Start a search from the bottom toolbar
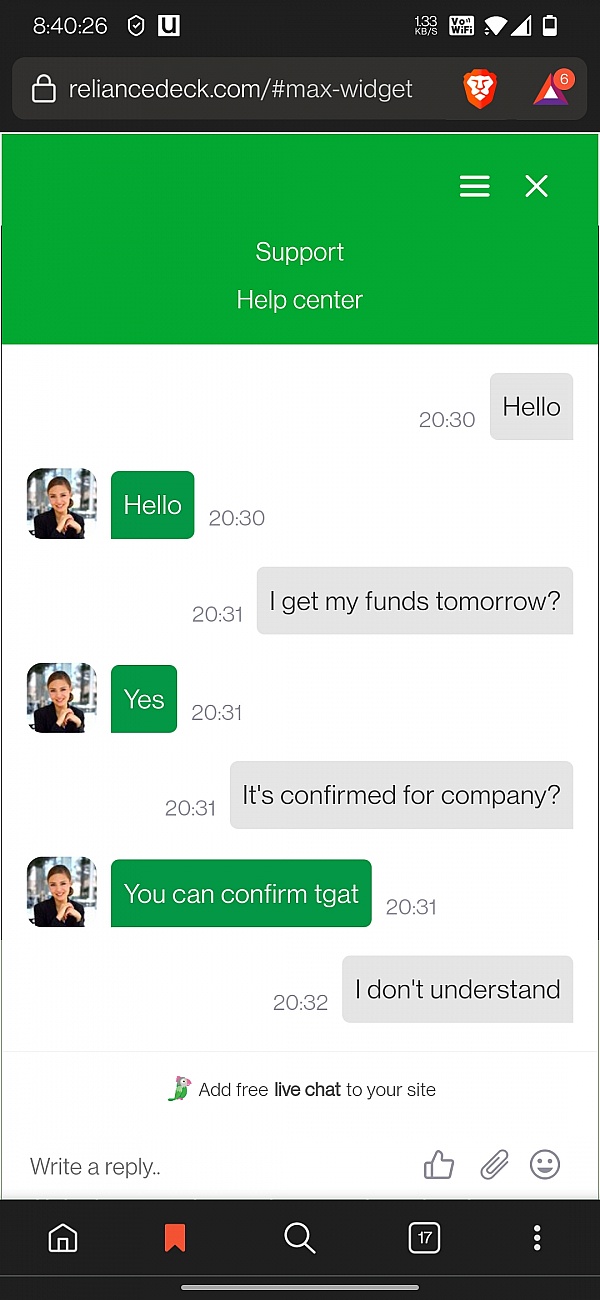Viewport: 600px width, 1300px height. click(299, 1238)
